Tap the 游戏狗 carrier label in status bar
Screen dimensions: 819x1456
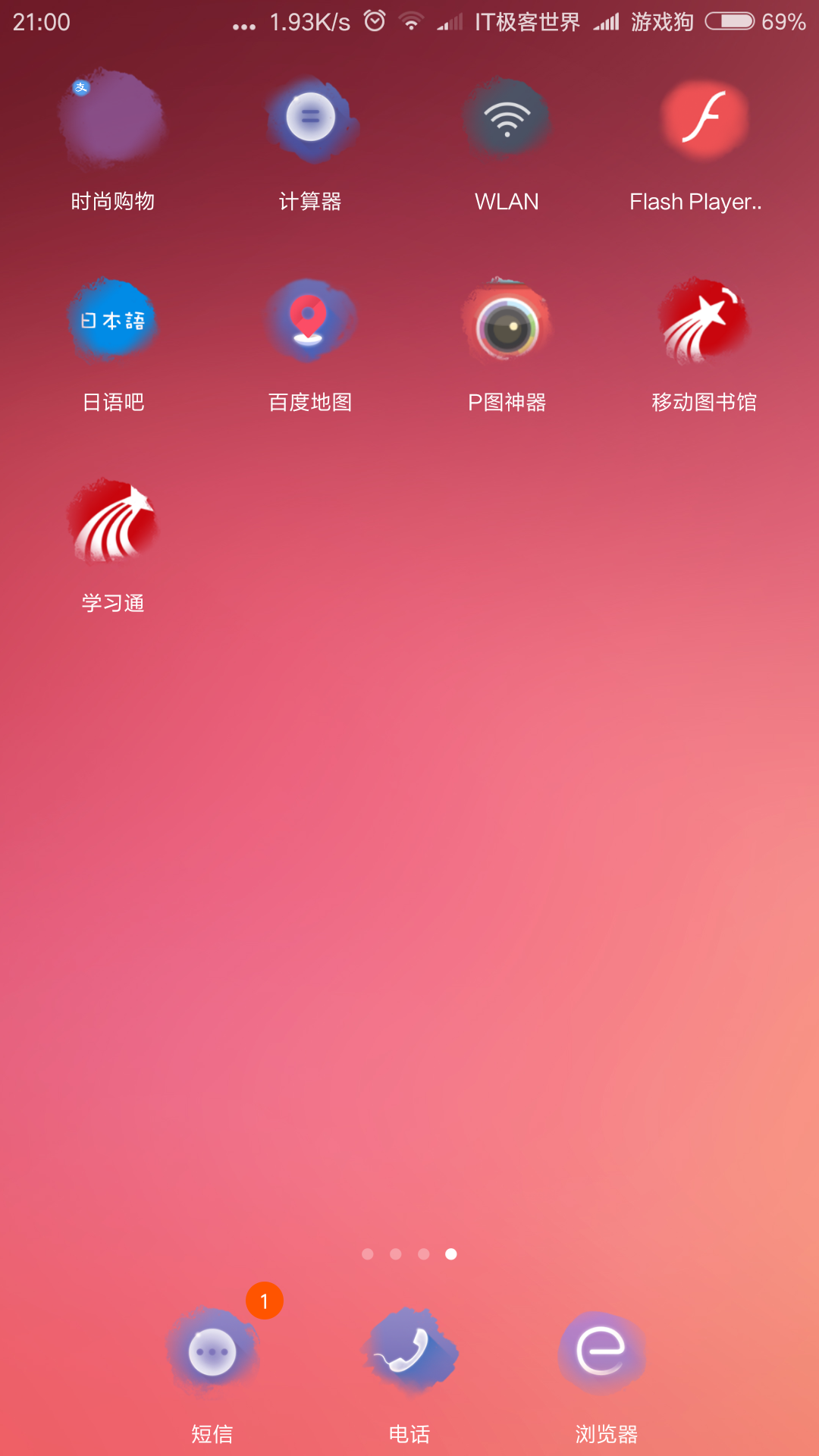click(x=661, y=22)
